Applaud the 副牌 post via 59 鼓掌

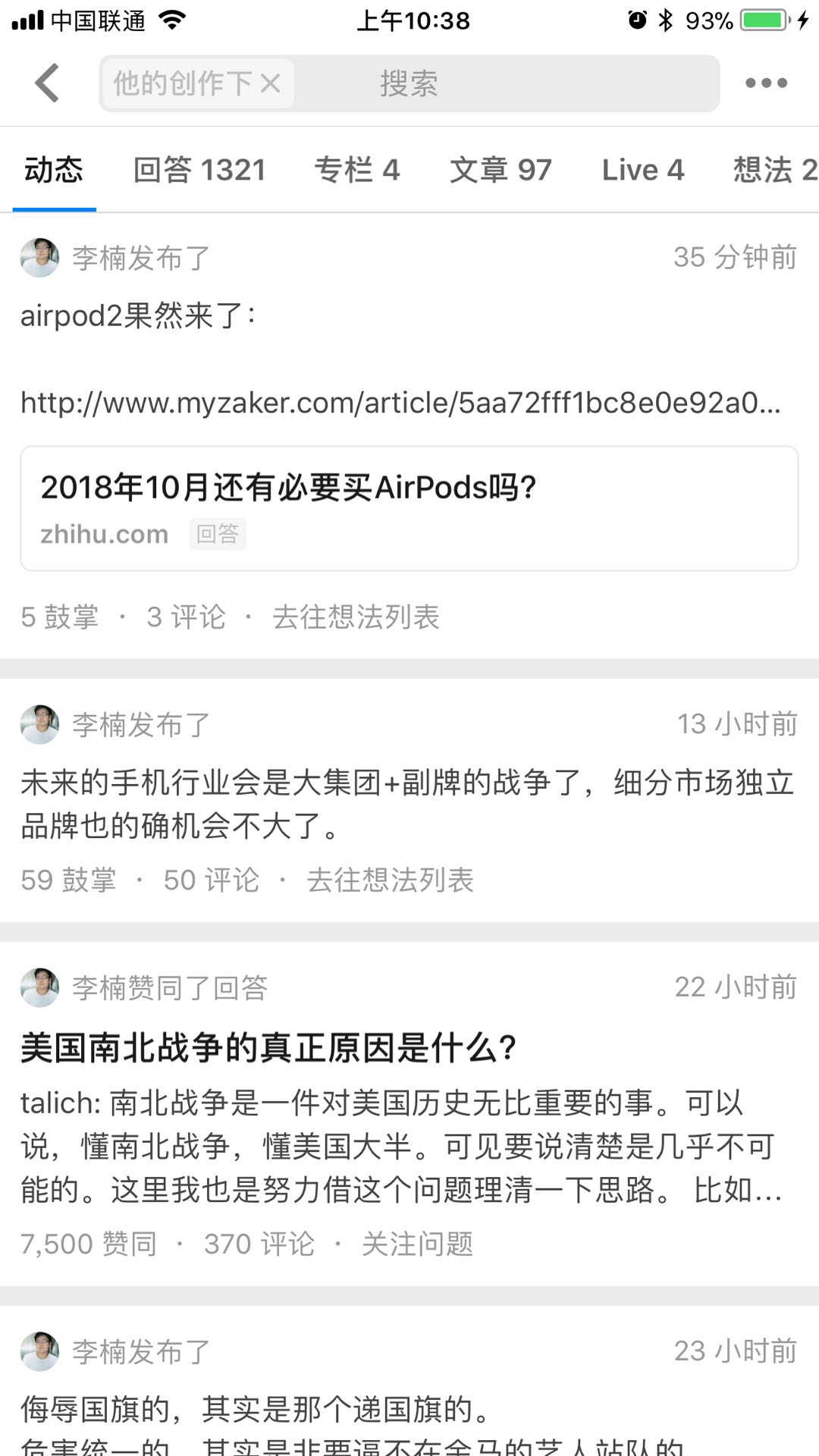point(68,880)
